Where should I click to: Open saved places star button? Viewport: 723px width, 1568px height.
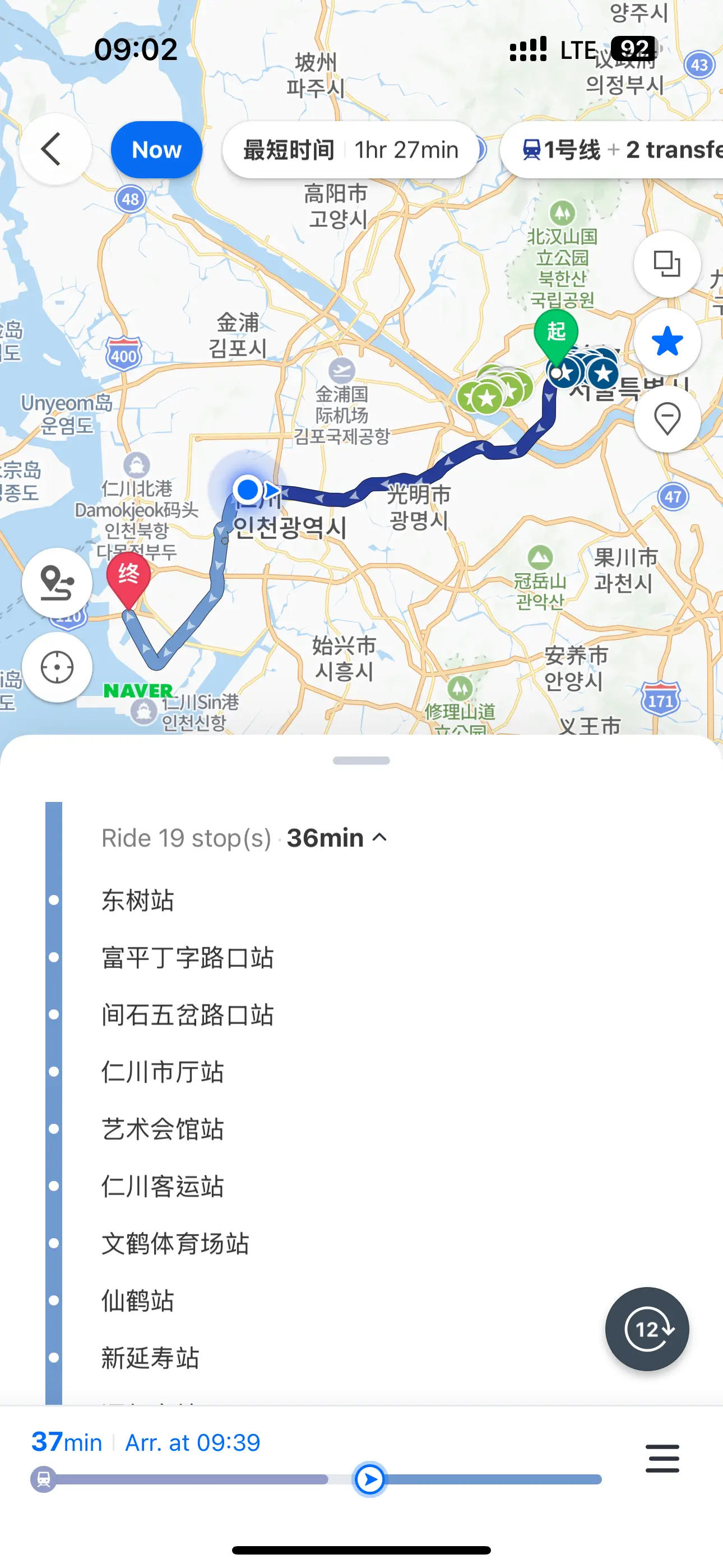667,342
